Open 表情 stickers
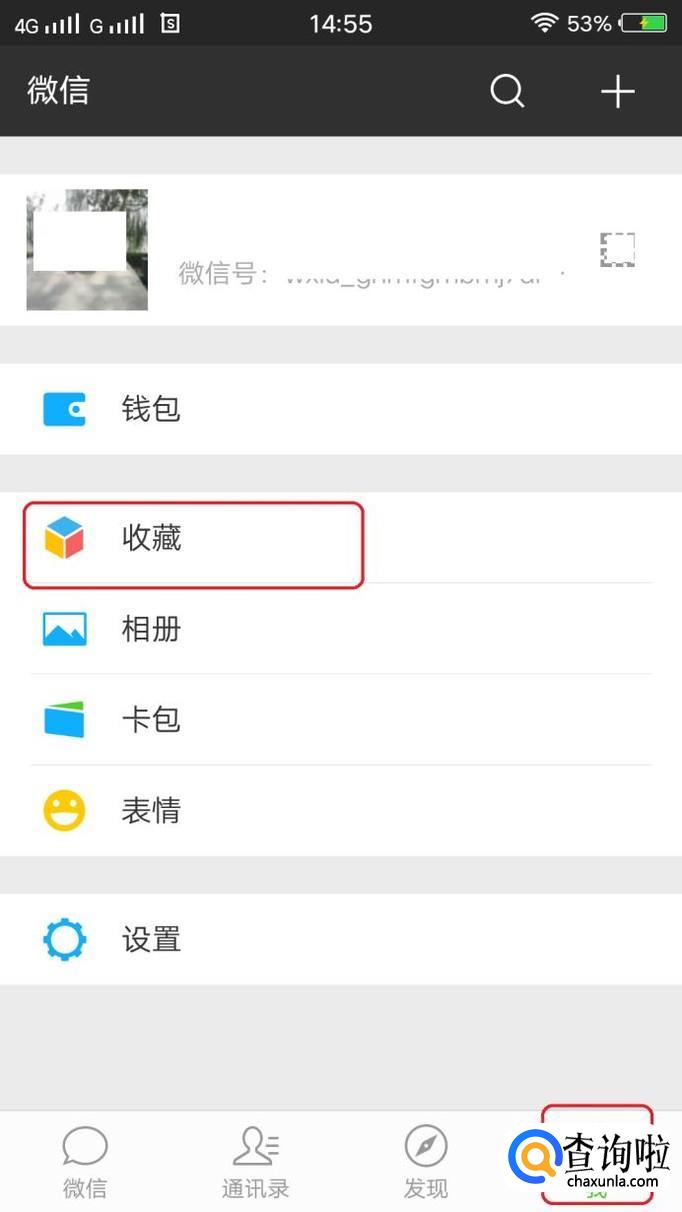 tap(341, 811)
